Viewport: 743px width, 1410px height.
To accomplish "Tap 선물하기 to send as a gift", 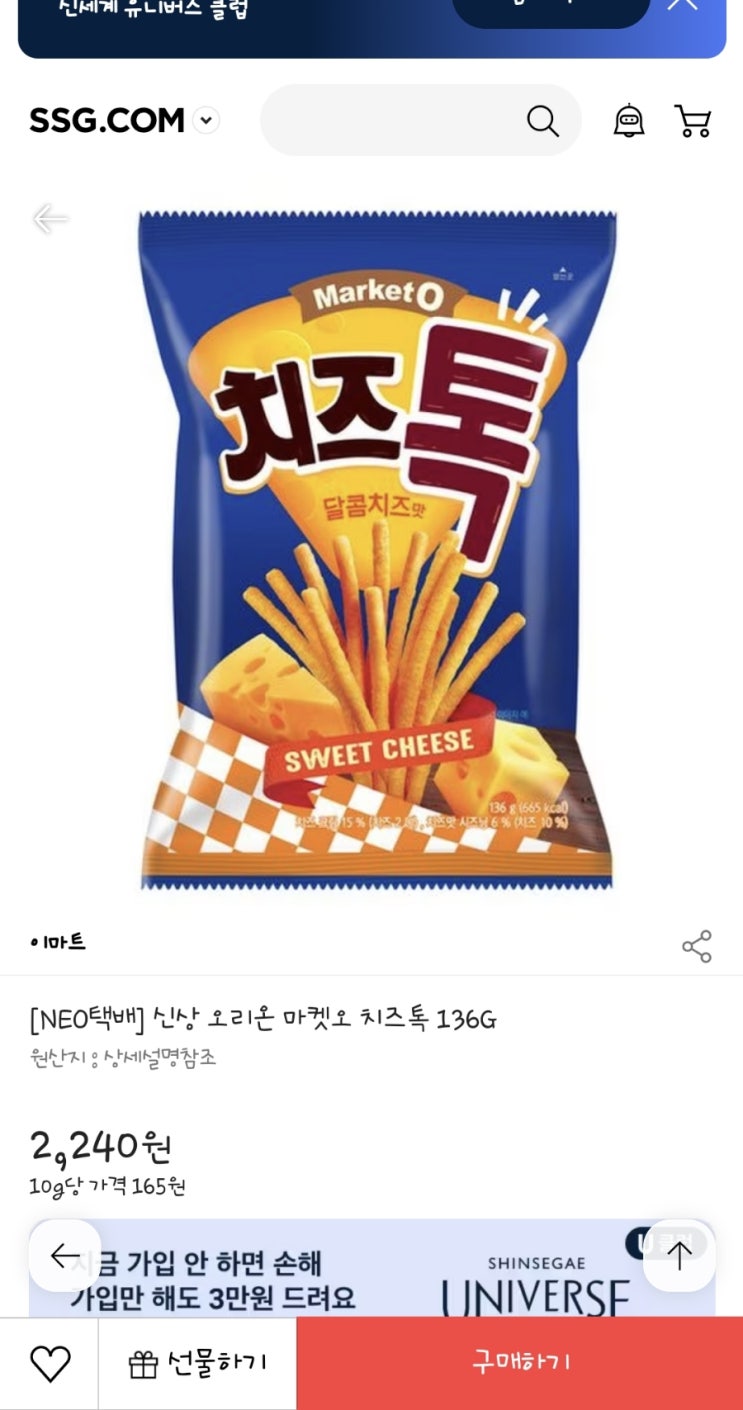I will (x=198, y=1363).
